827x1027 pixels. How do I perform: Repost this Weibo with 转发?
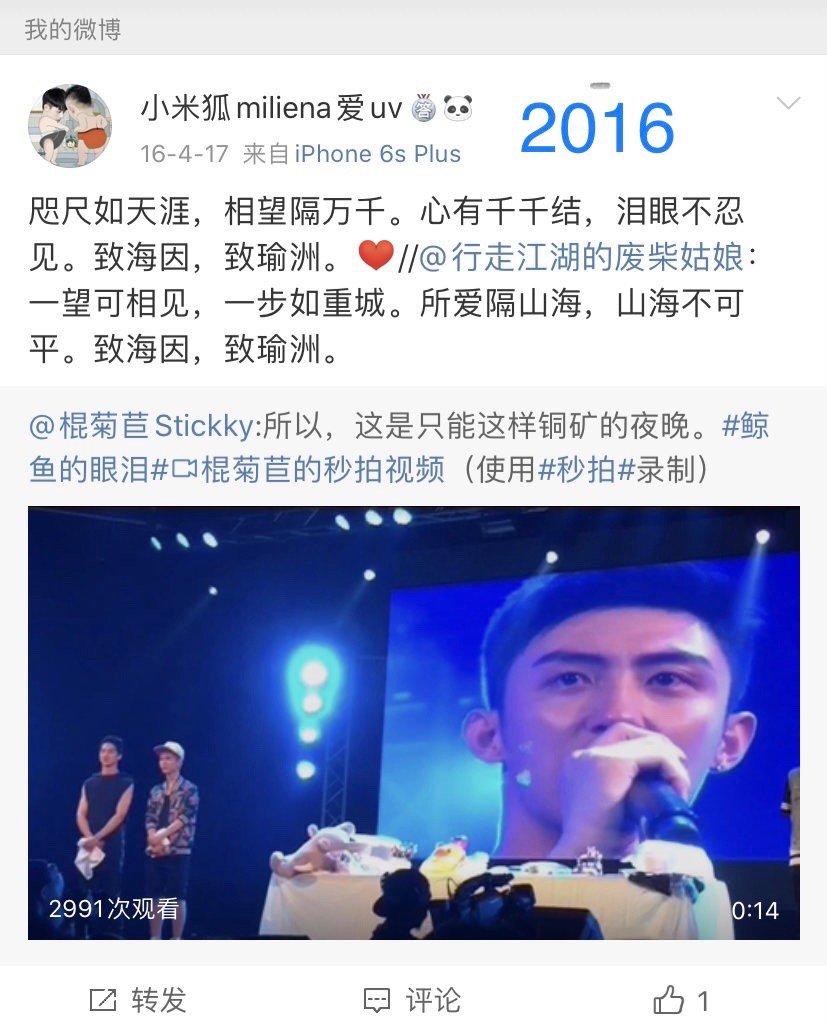click(x=138, y=999)
